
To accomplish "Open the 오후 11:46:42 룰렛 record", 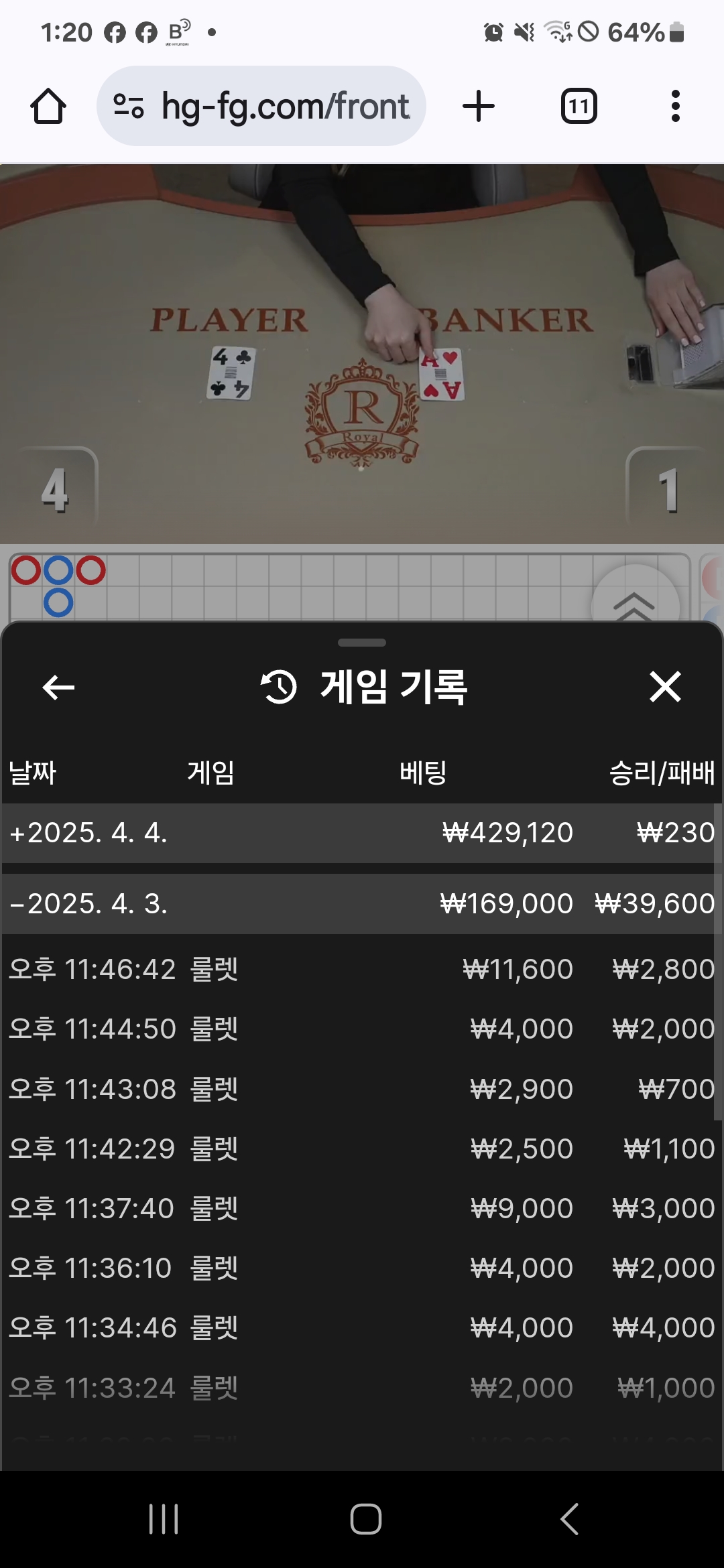I will (361, 970).
